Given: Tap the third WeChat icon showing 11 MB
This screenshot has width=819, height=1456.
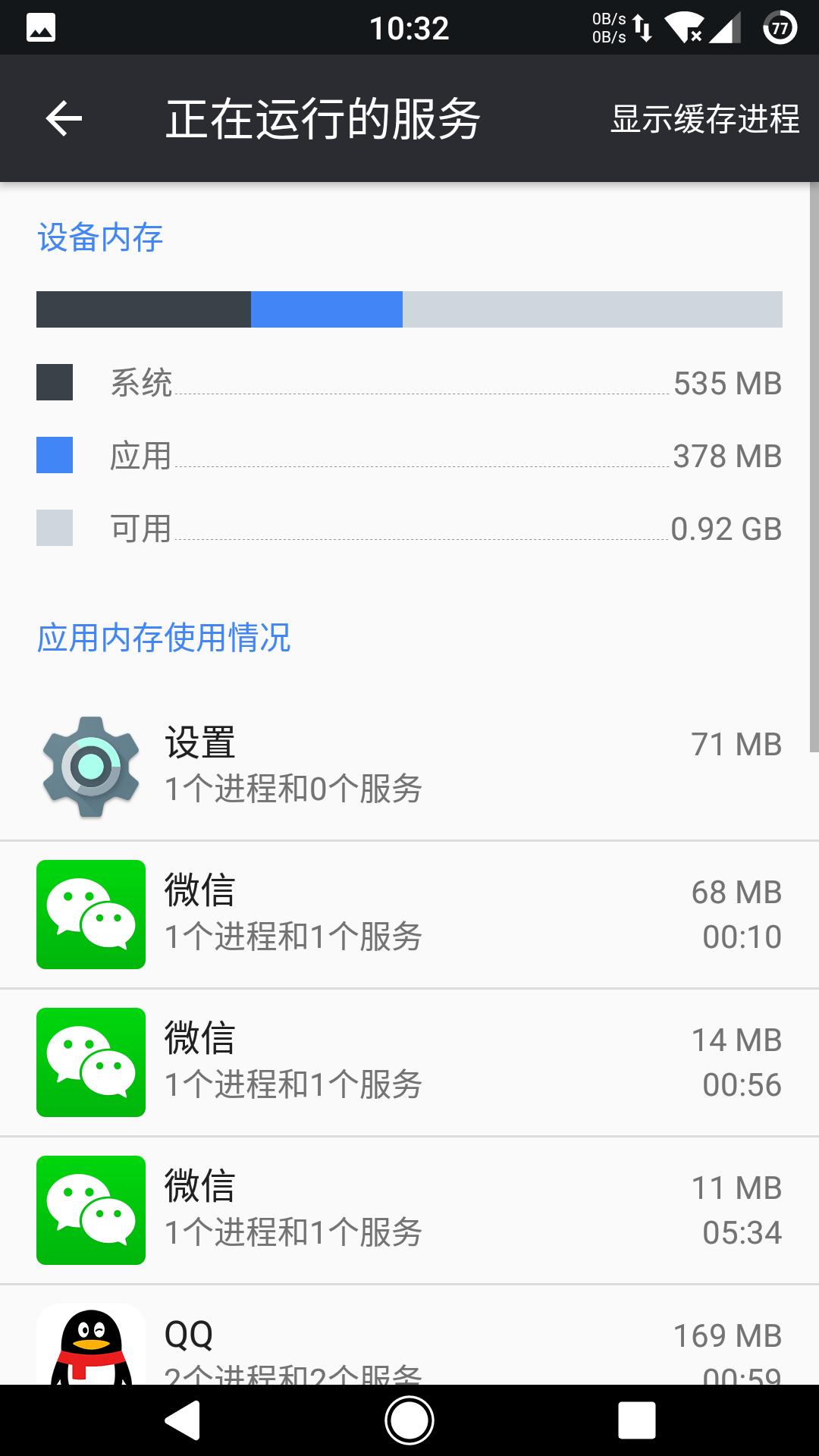Looking at the screenshot, I should coord(90,1210).
